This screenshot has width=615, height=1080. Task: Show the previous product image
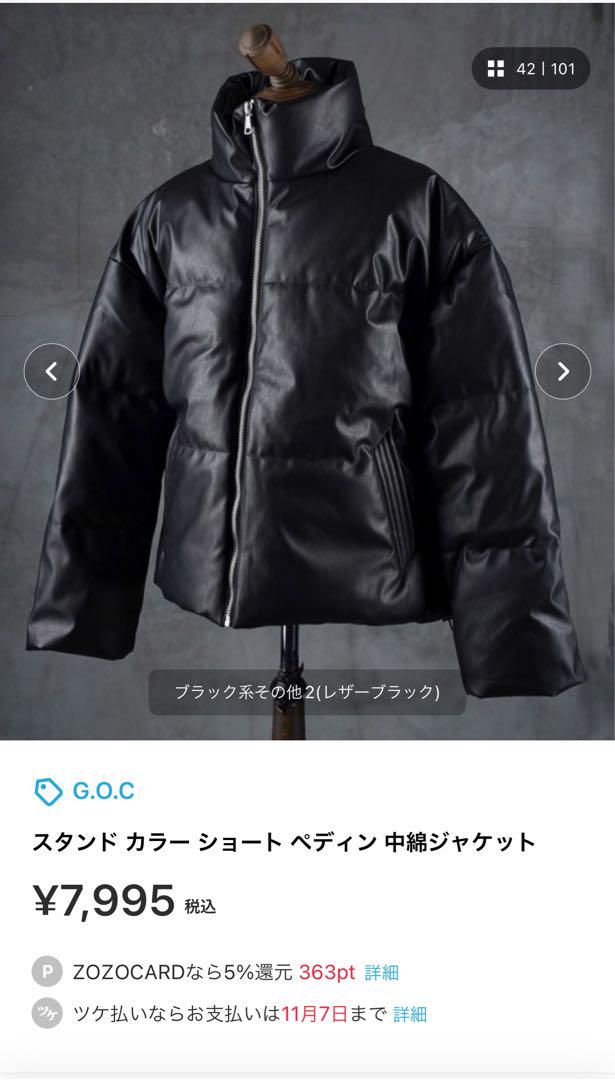(x=51, y=372)
